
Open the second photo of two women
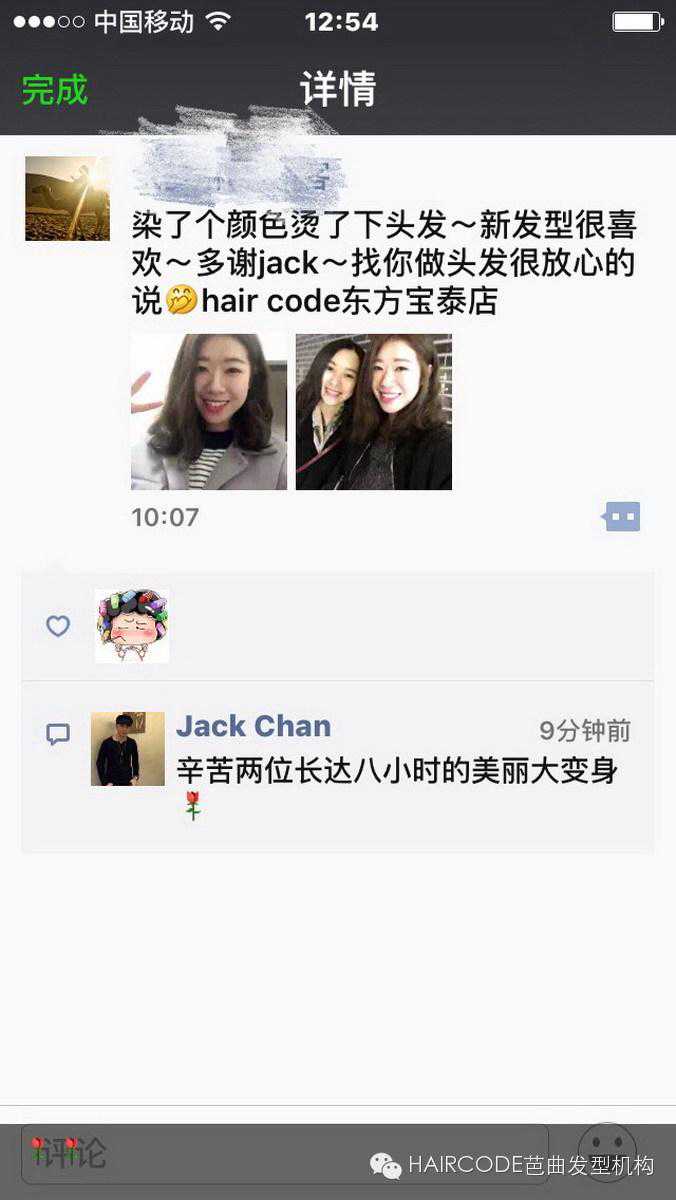point(374,412)
